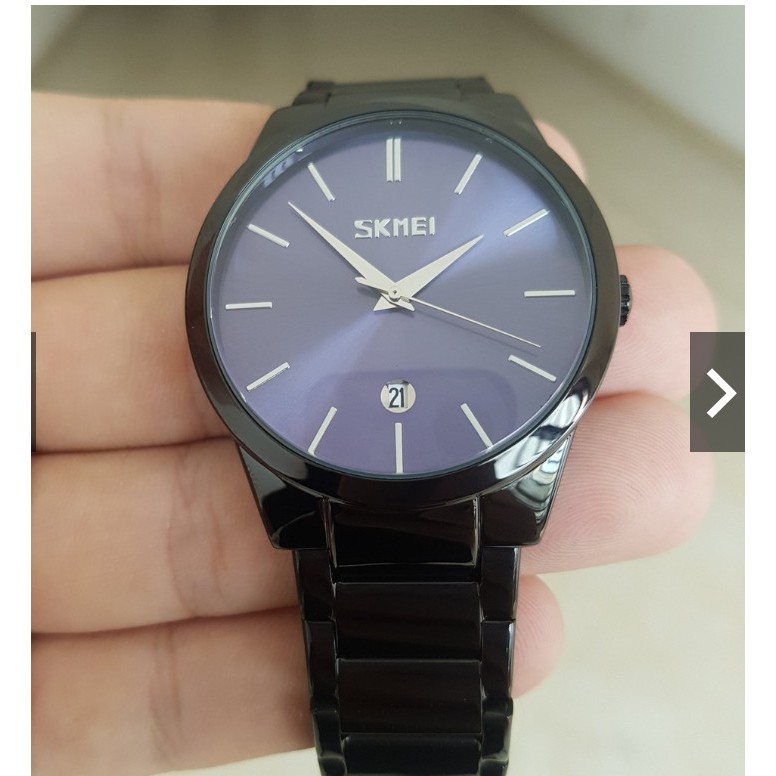Viewport: 776px width, 776px height.
Task: Go to the next product image
Action: (718, 392)
